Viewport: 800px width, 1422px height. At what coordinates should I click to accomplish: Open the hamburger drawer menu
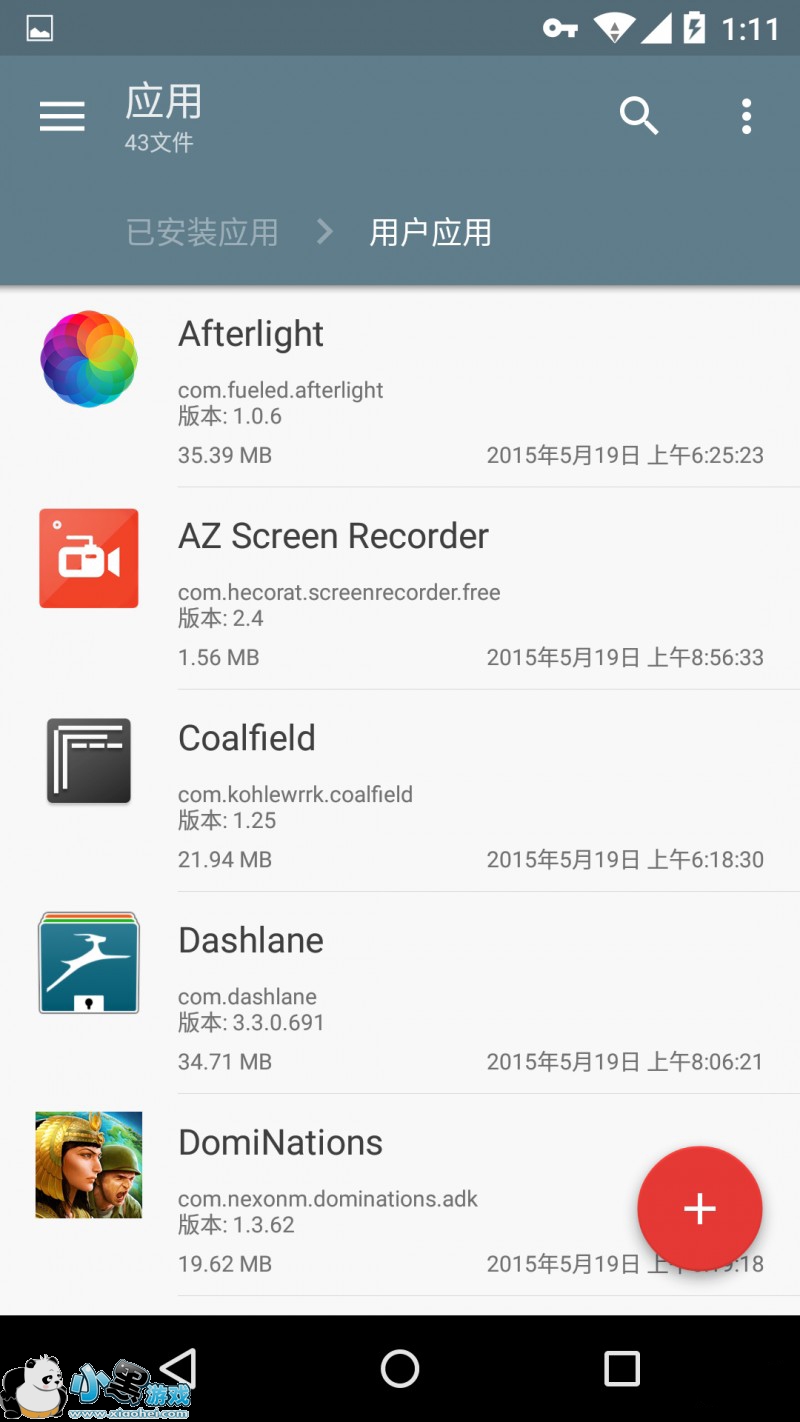pos(62,117)
